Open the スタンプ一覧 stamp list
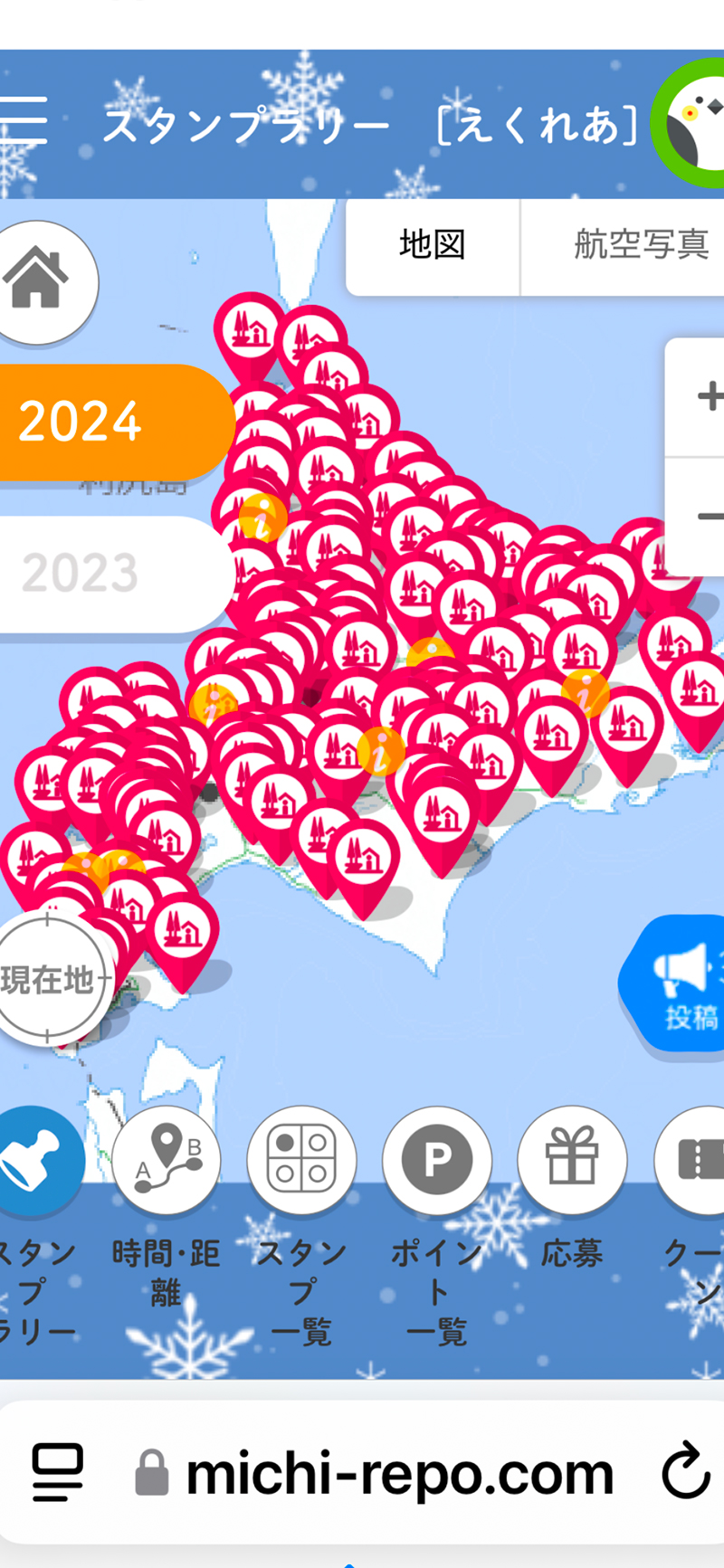Image resolution: width=724 pixels, height=1568 pixels. pos(301,1161)
